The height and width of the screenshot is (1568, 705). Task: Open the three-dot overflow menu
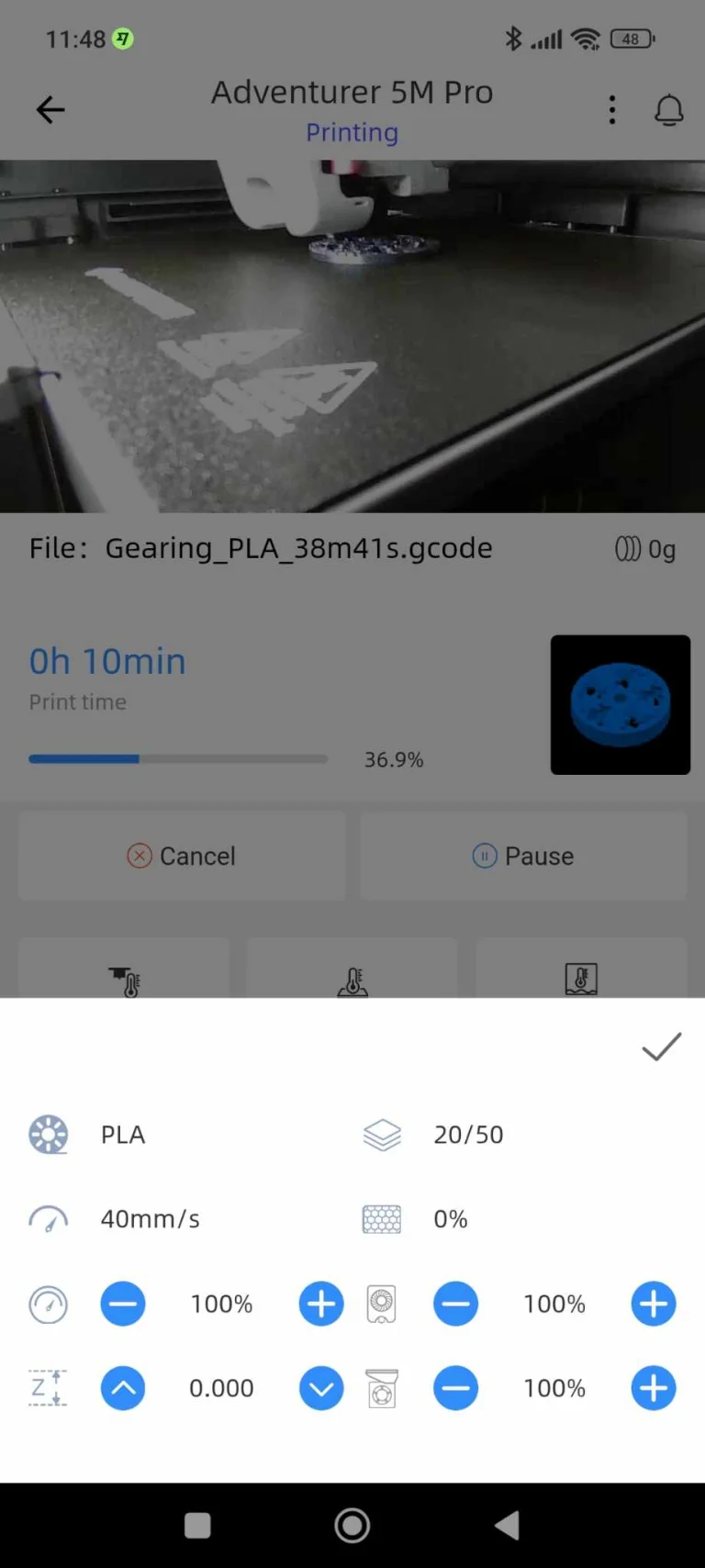tap(612, 110)
